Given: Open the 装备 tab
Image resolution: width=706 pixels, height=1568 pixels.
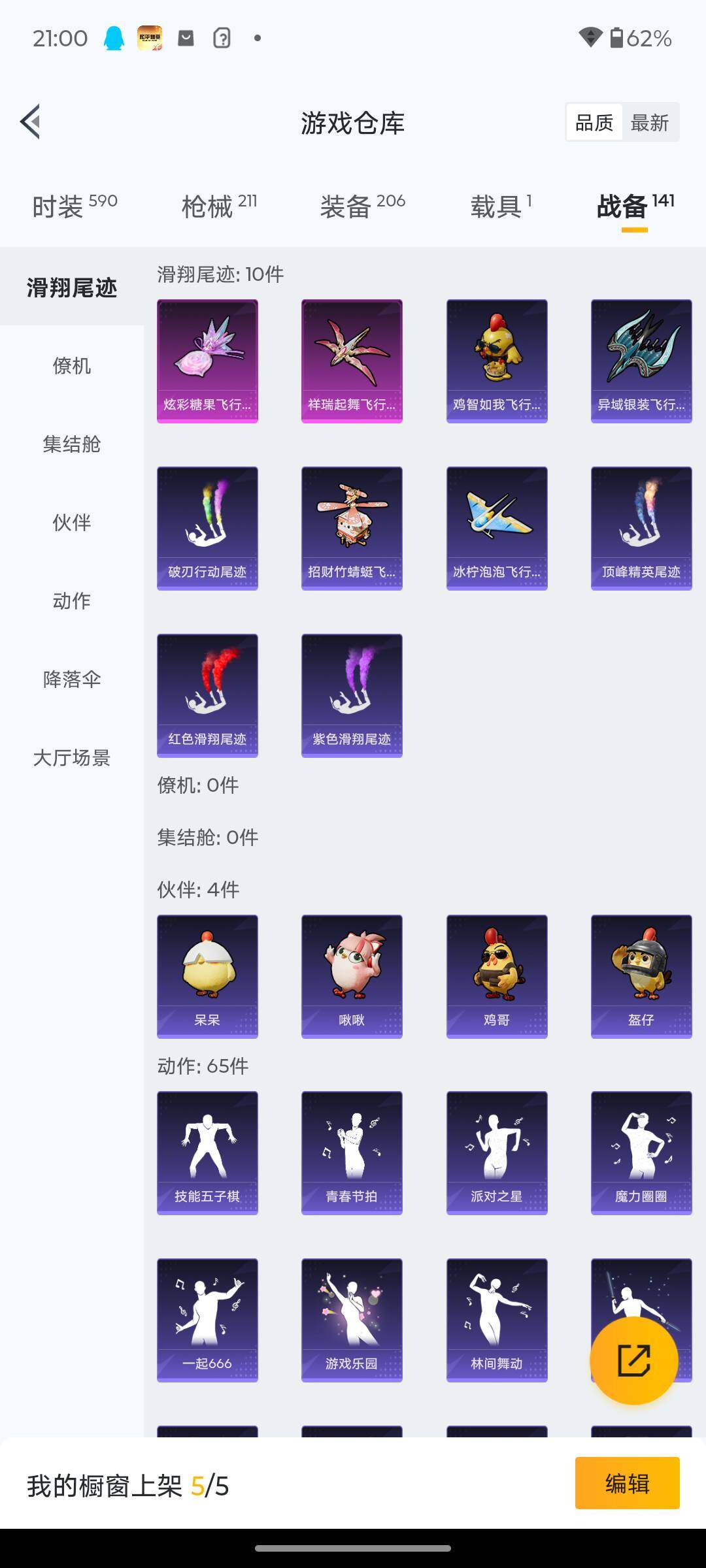Looking at the screenshot, I should click(362, 206).
